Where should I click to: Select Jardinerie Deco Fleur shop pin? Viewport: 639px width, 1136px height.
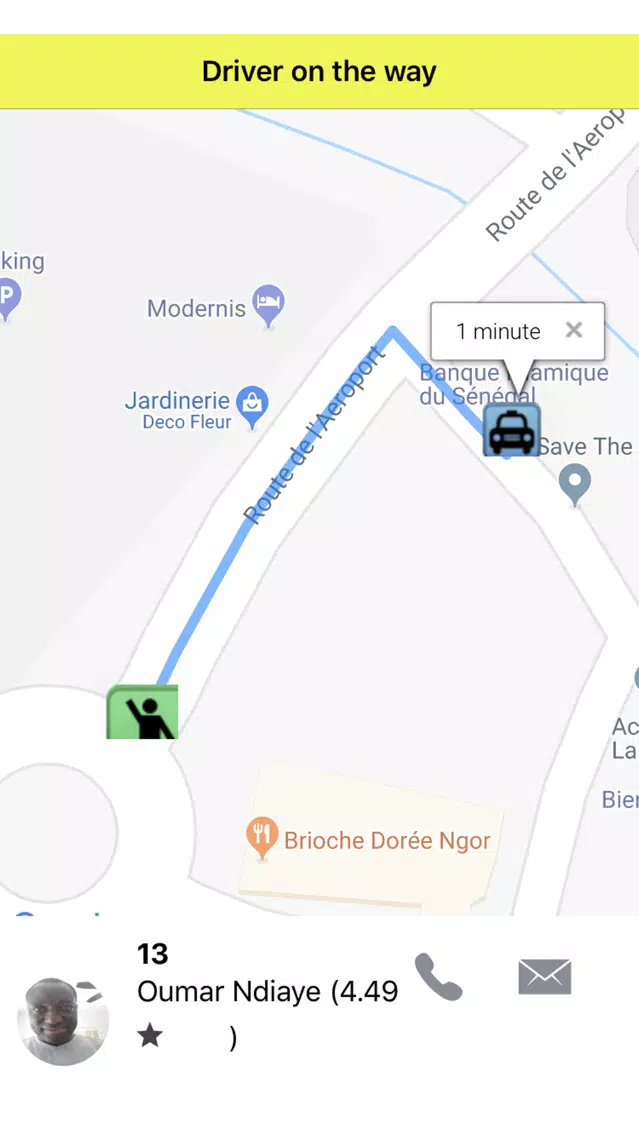pos(254,404)
